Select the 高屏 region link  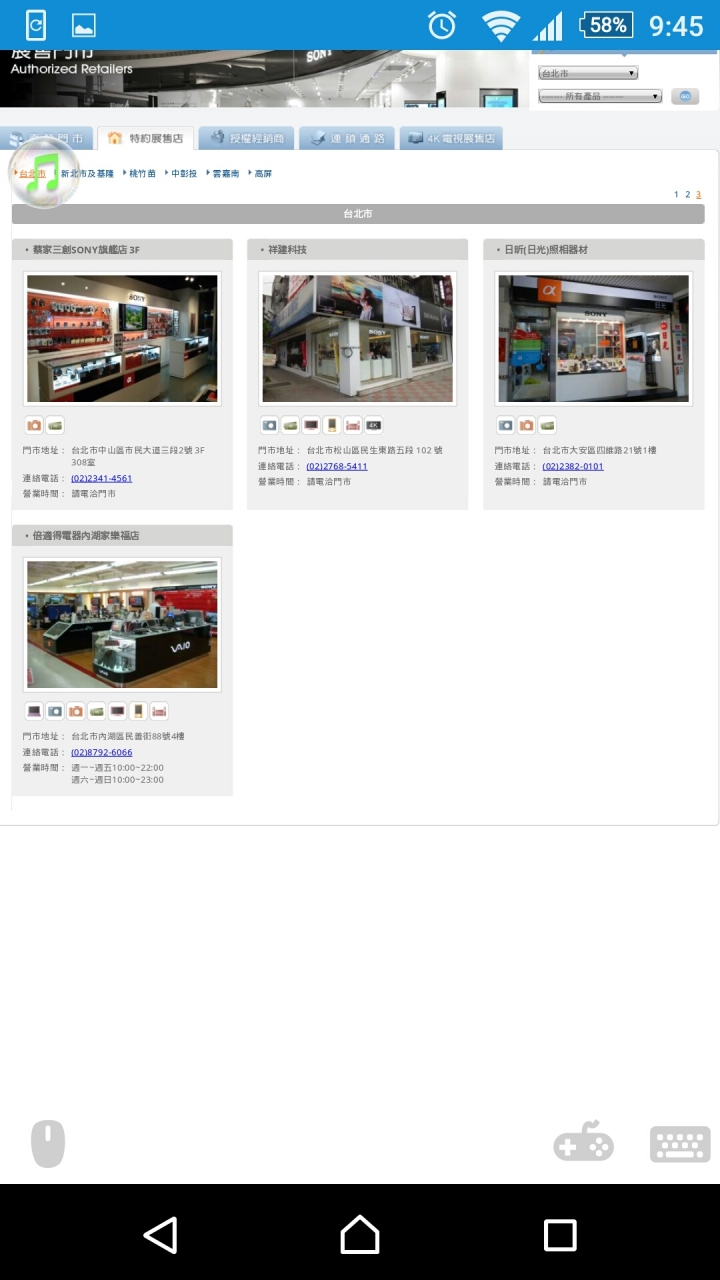[x=263, y=174]
